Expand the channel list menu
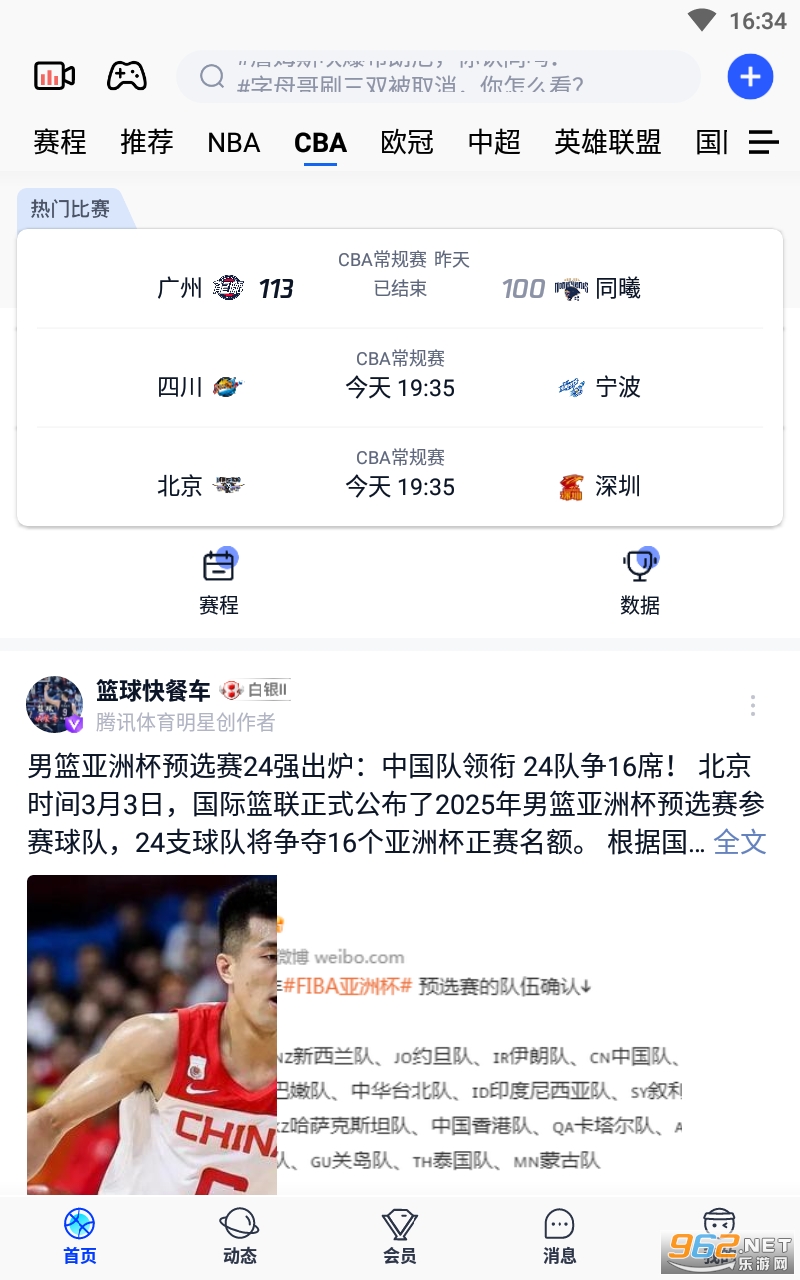800x1280 pixels. (x=764, y=143)
